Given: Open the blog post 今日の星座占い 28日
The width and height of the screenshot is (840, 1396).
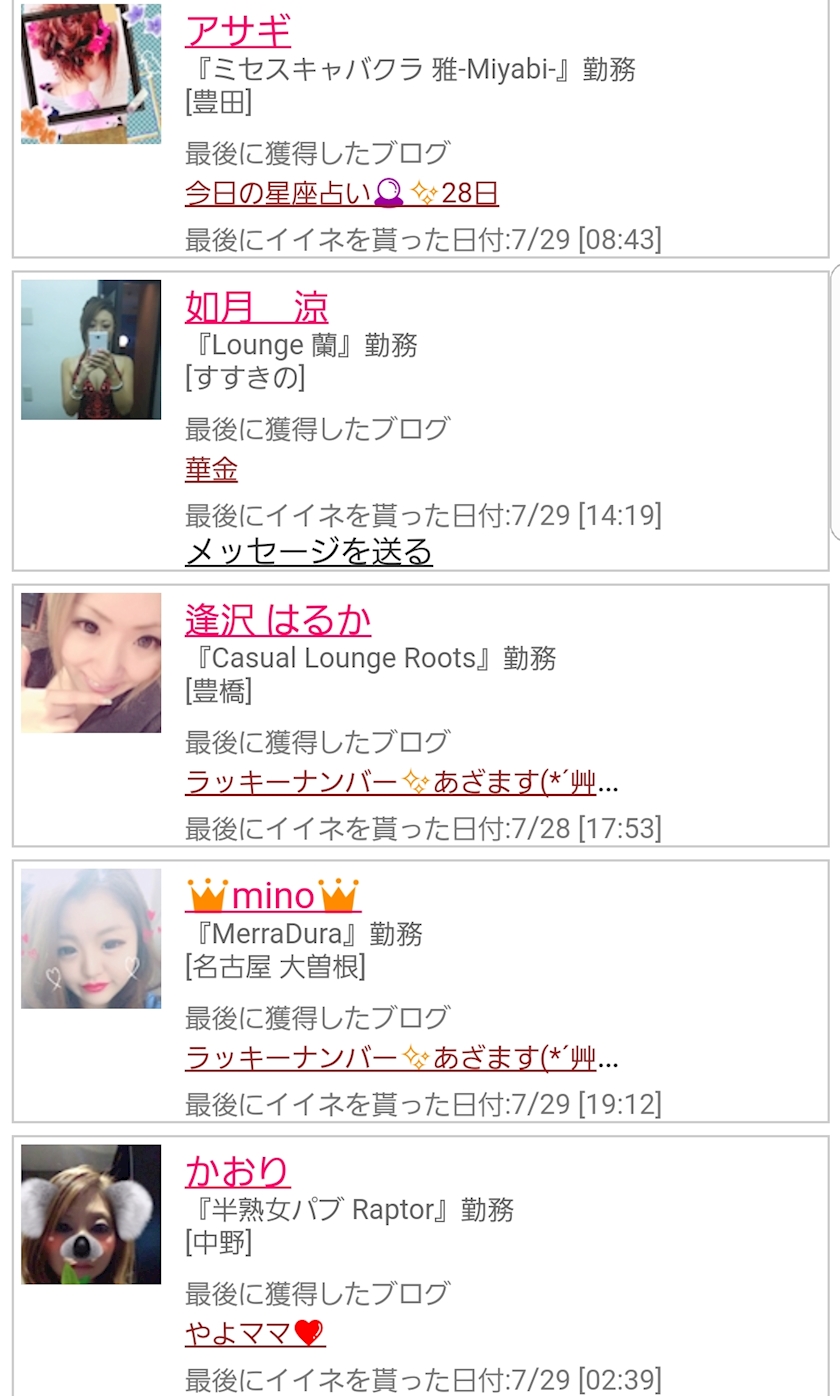Looking at the screenshot, I should coord(341,192).
